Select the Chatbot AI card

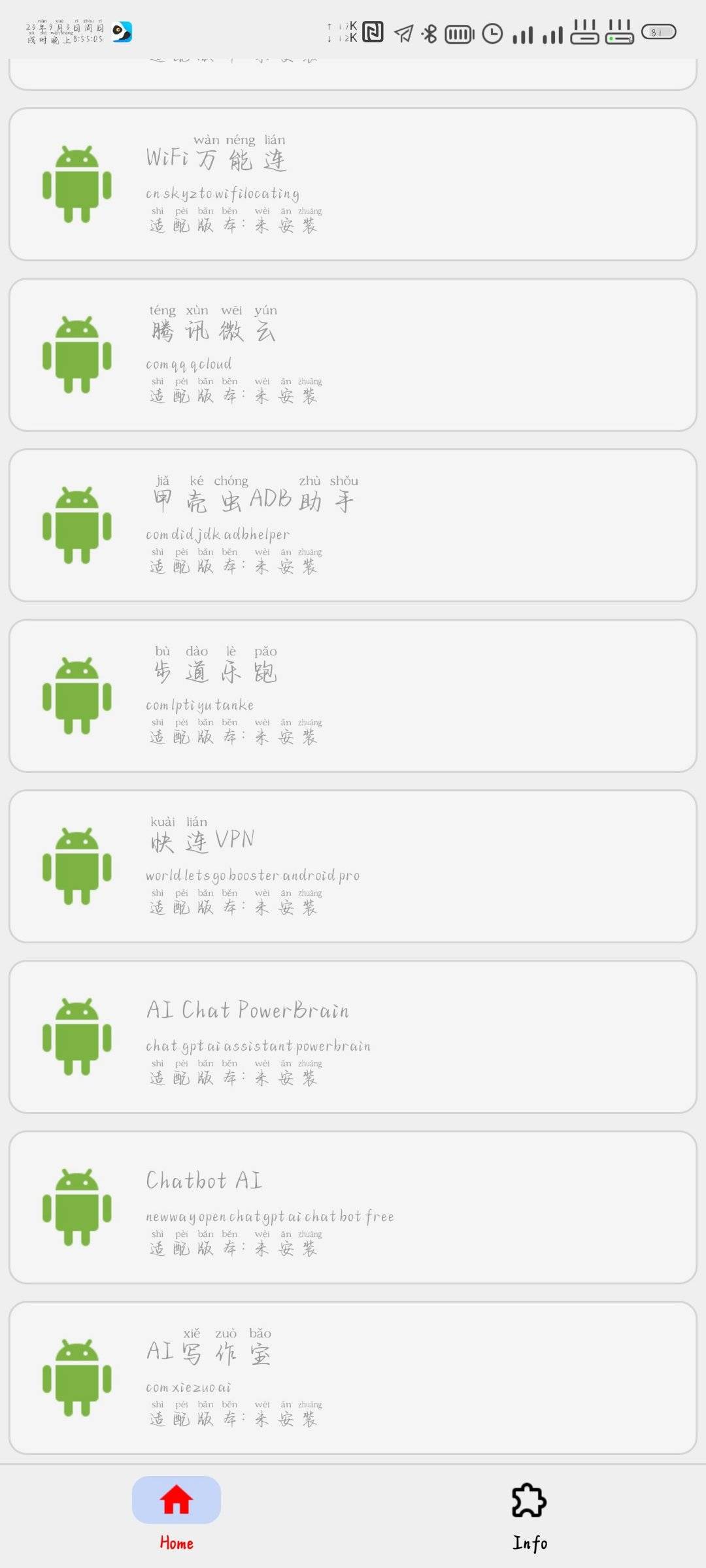tap(353, 1207)
